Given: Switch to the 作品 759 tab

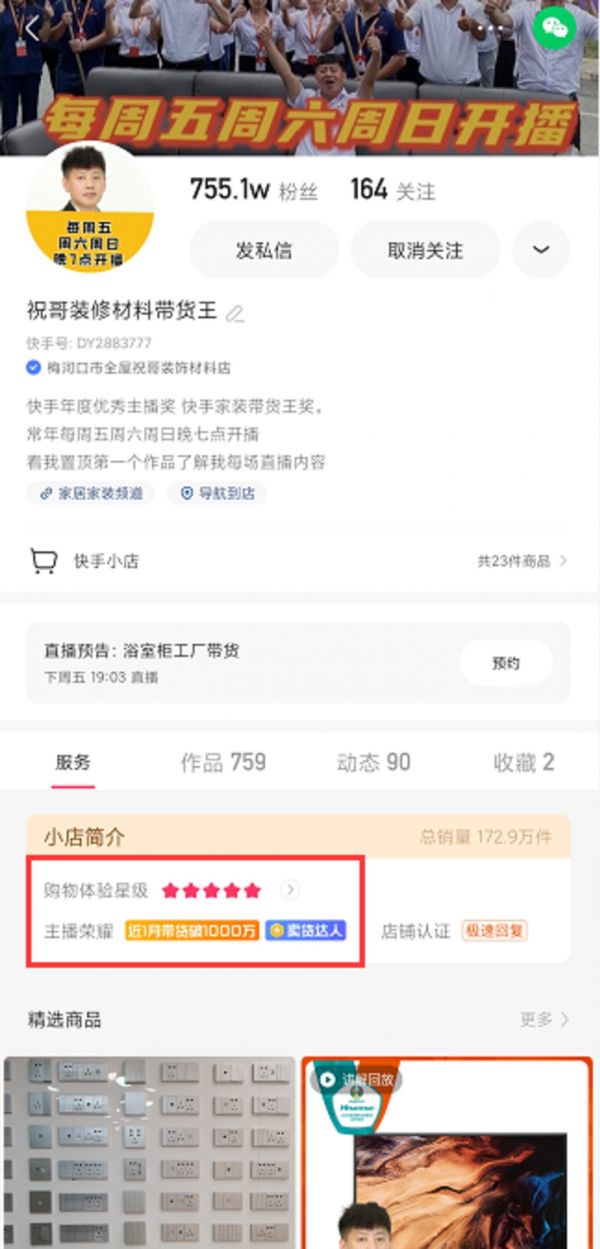Looking at the screenshot, I should point(223,763).
